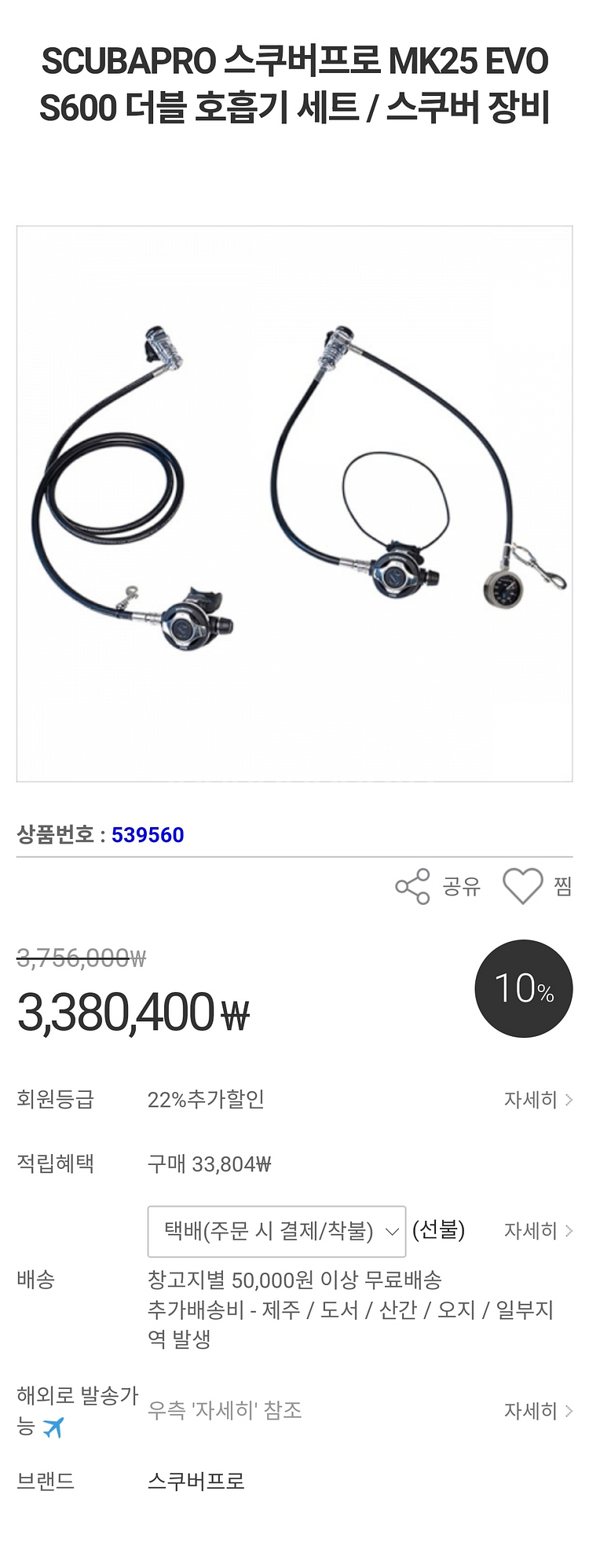589x1568 pixels.
Task: Open the regulator set product image
Action: click(x=294, y=504)
